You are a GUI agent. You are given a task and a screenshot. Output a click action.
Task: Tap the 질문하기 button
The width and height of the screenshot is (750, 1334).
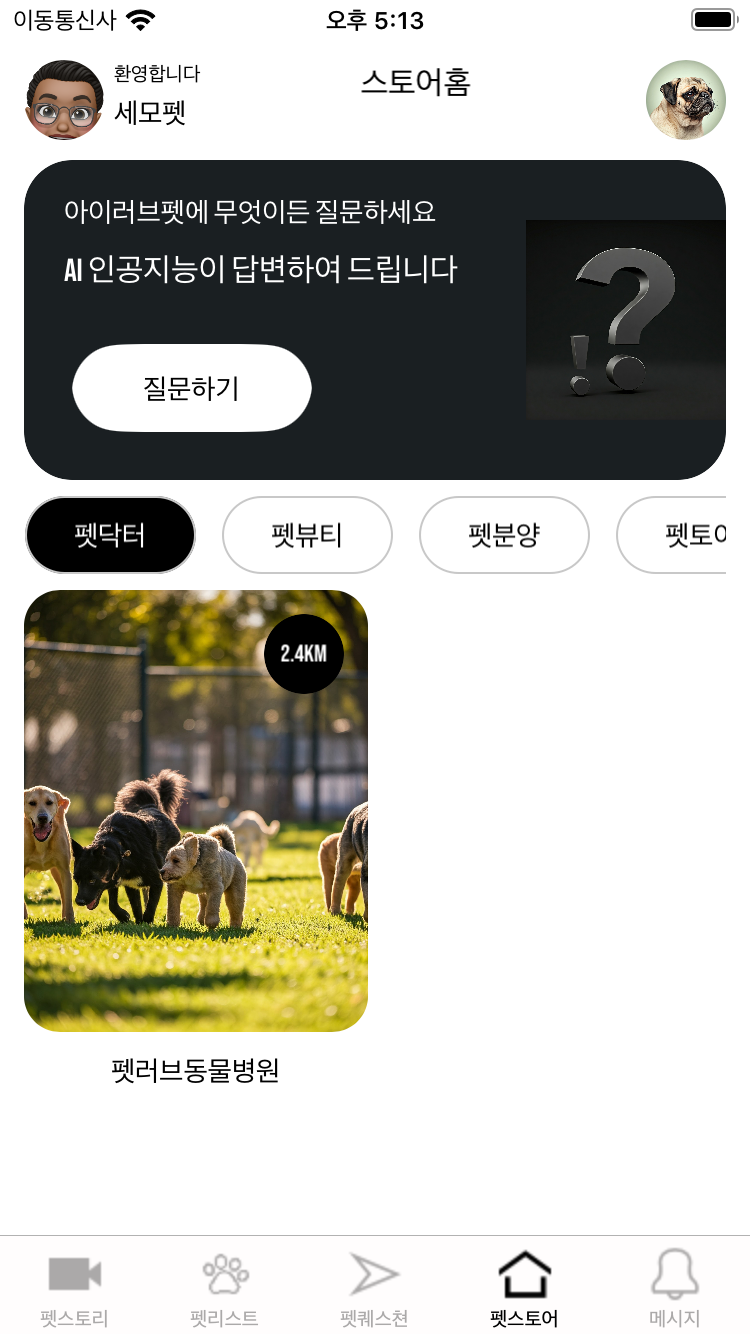tap(192, 388)
